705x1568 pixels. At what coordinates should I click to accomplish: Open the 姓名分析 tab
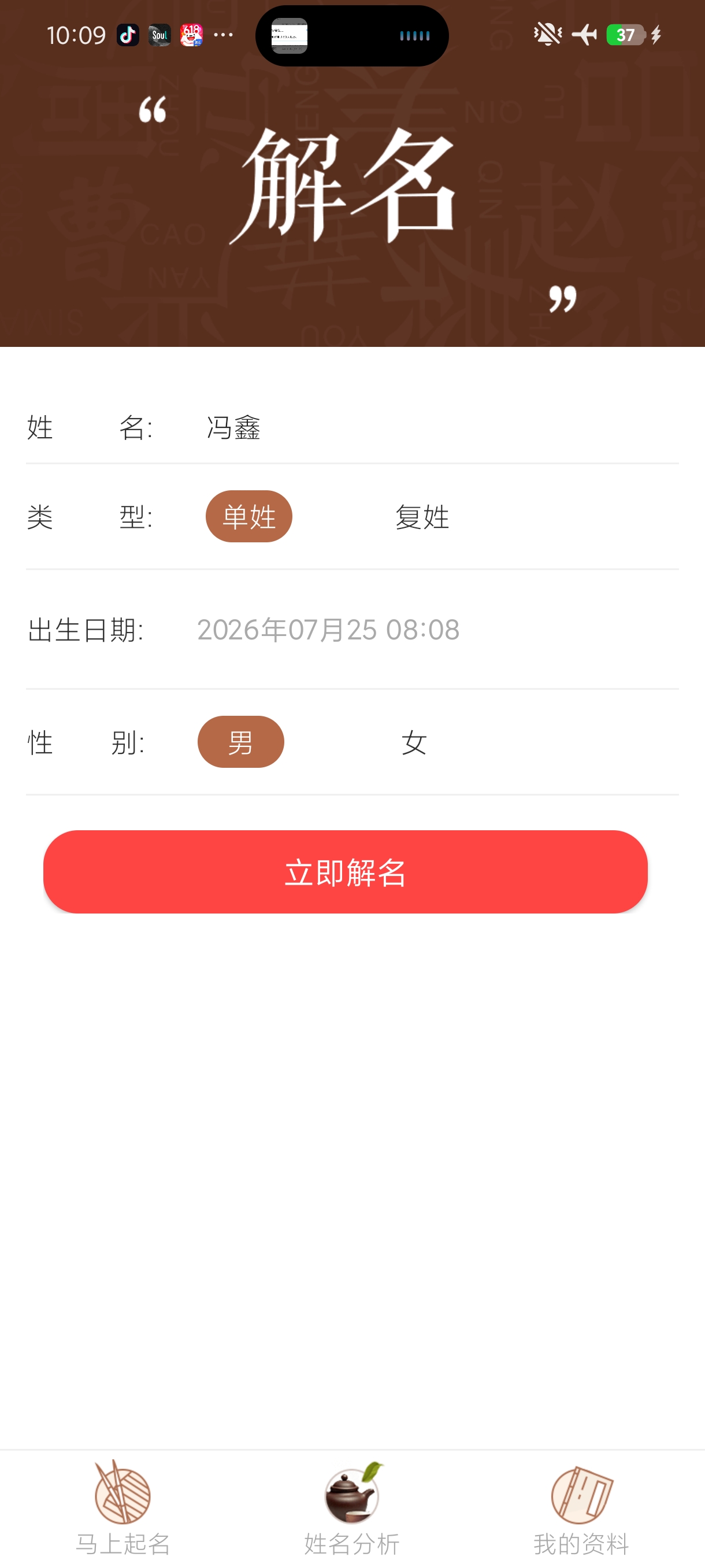pyautogui.click(x=352, y=1508)
